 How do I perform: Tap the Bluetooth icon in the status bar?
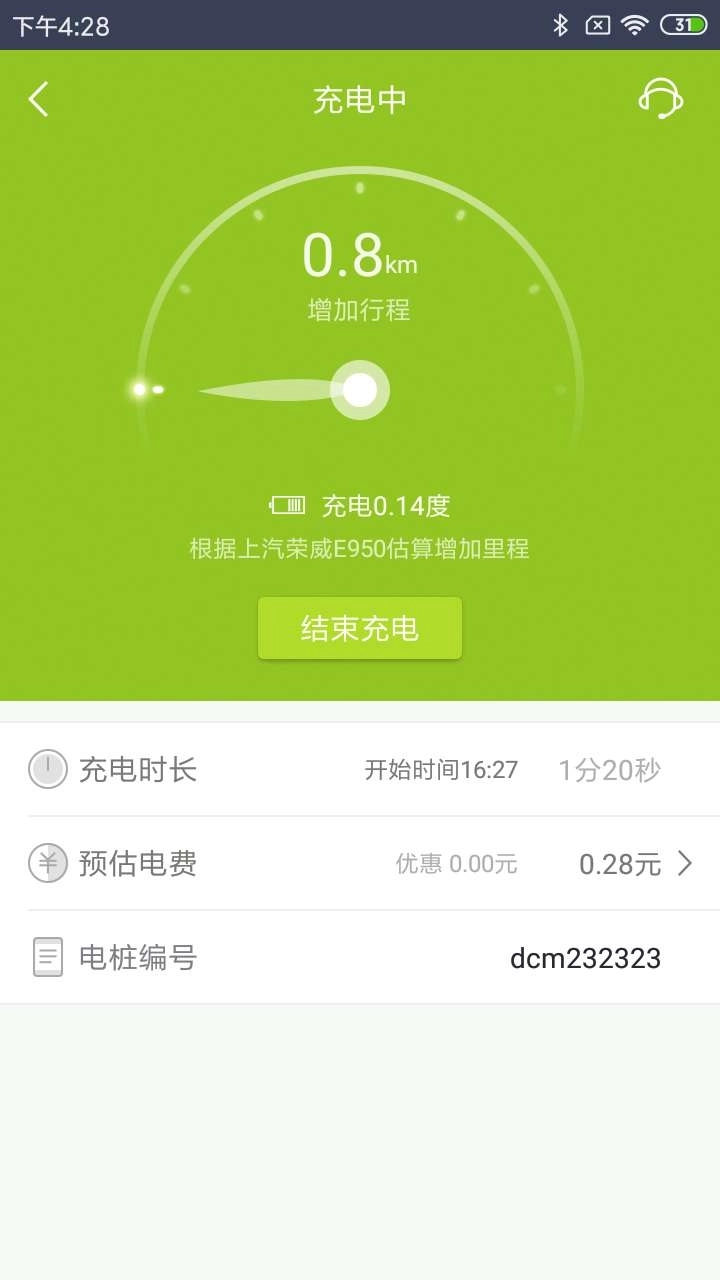pyautogui.click(x=561, y=24)
